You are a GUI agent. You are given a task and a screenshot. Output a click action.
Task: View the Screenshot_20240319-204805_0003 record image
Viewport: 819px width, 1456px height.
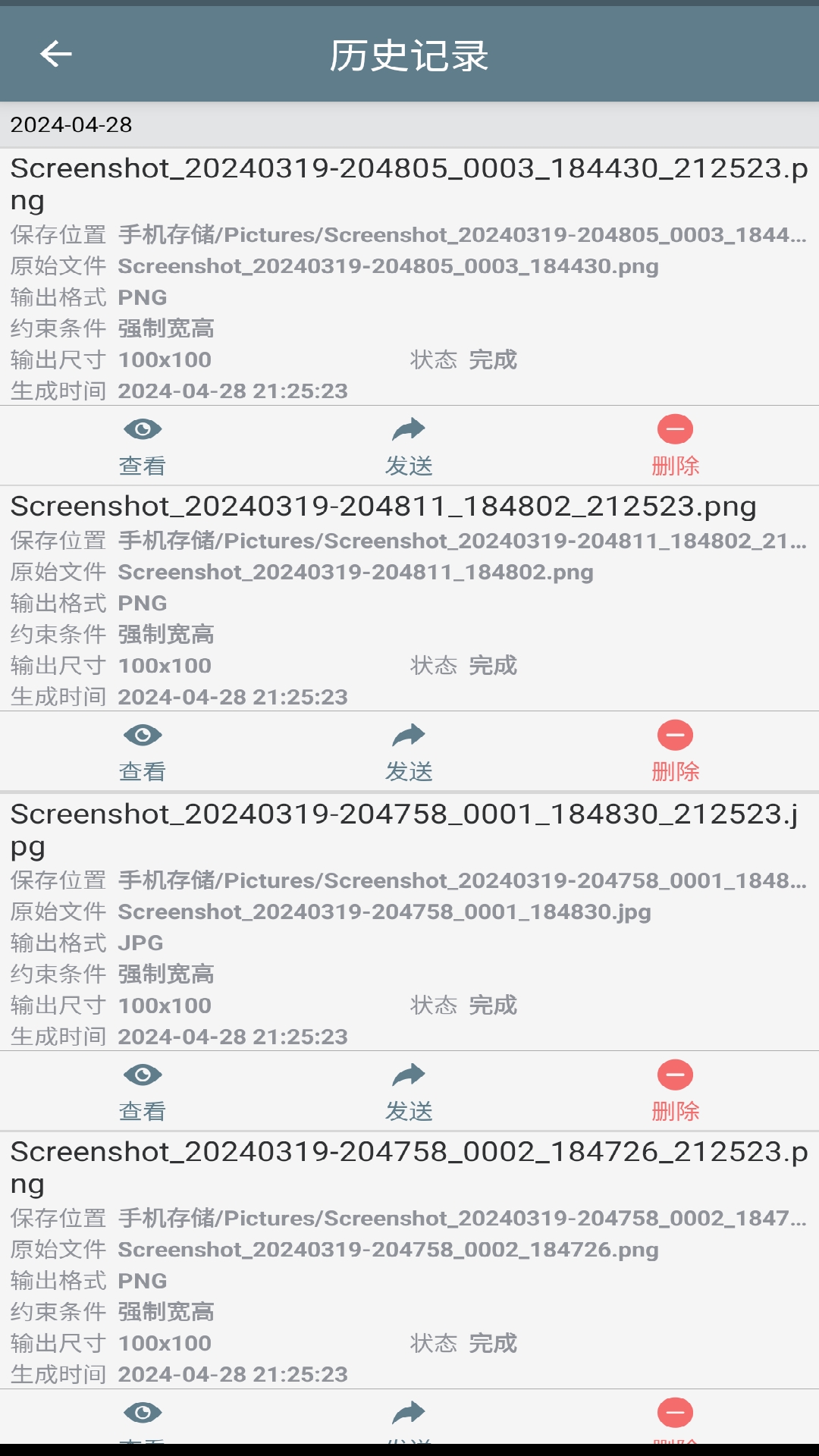[142, 446]
